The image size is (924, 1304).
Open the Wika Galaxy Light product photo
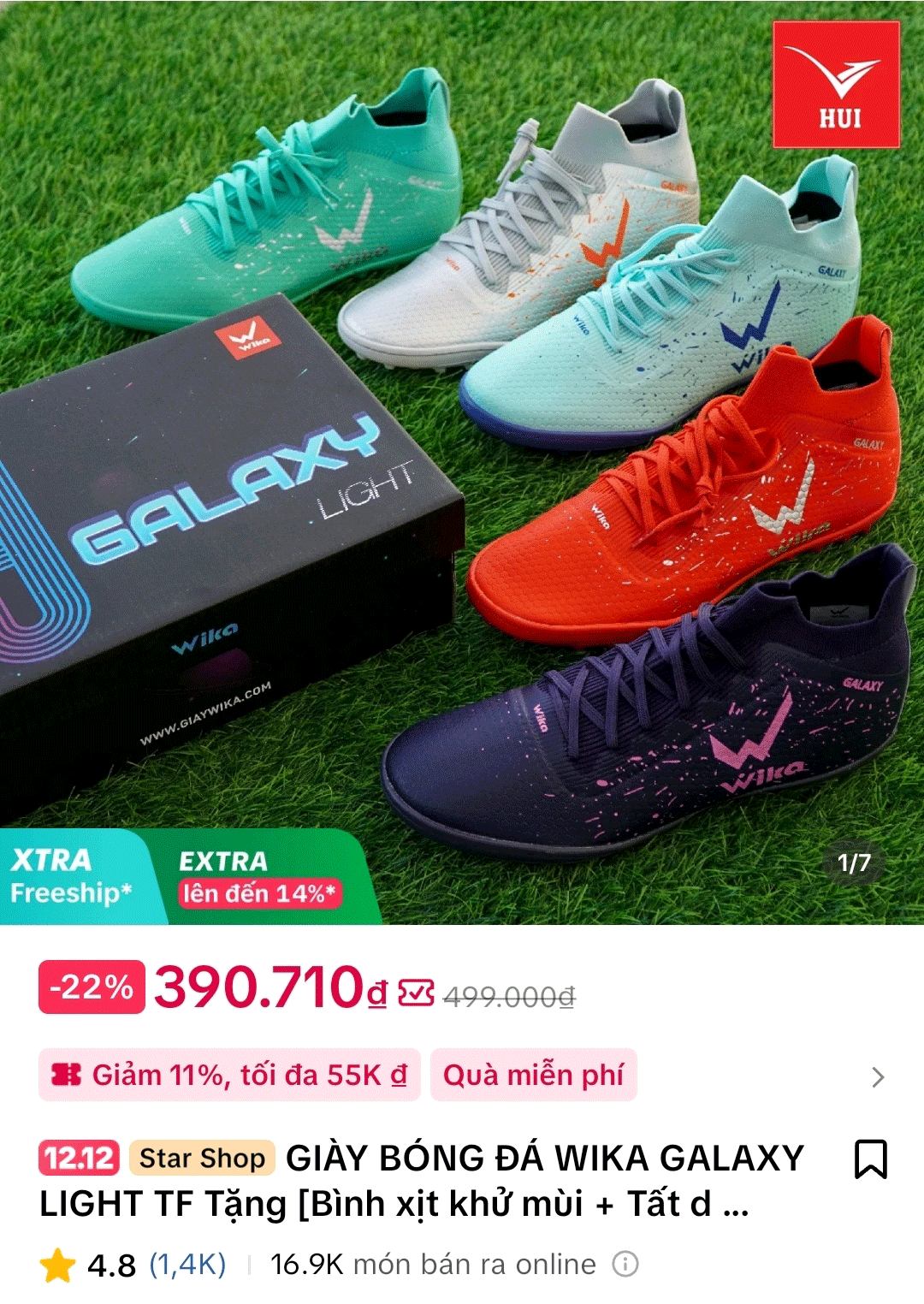(462, 462)
